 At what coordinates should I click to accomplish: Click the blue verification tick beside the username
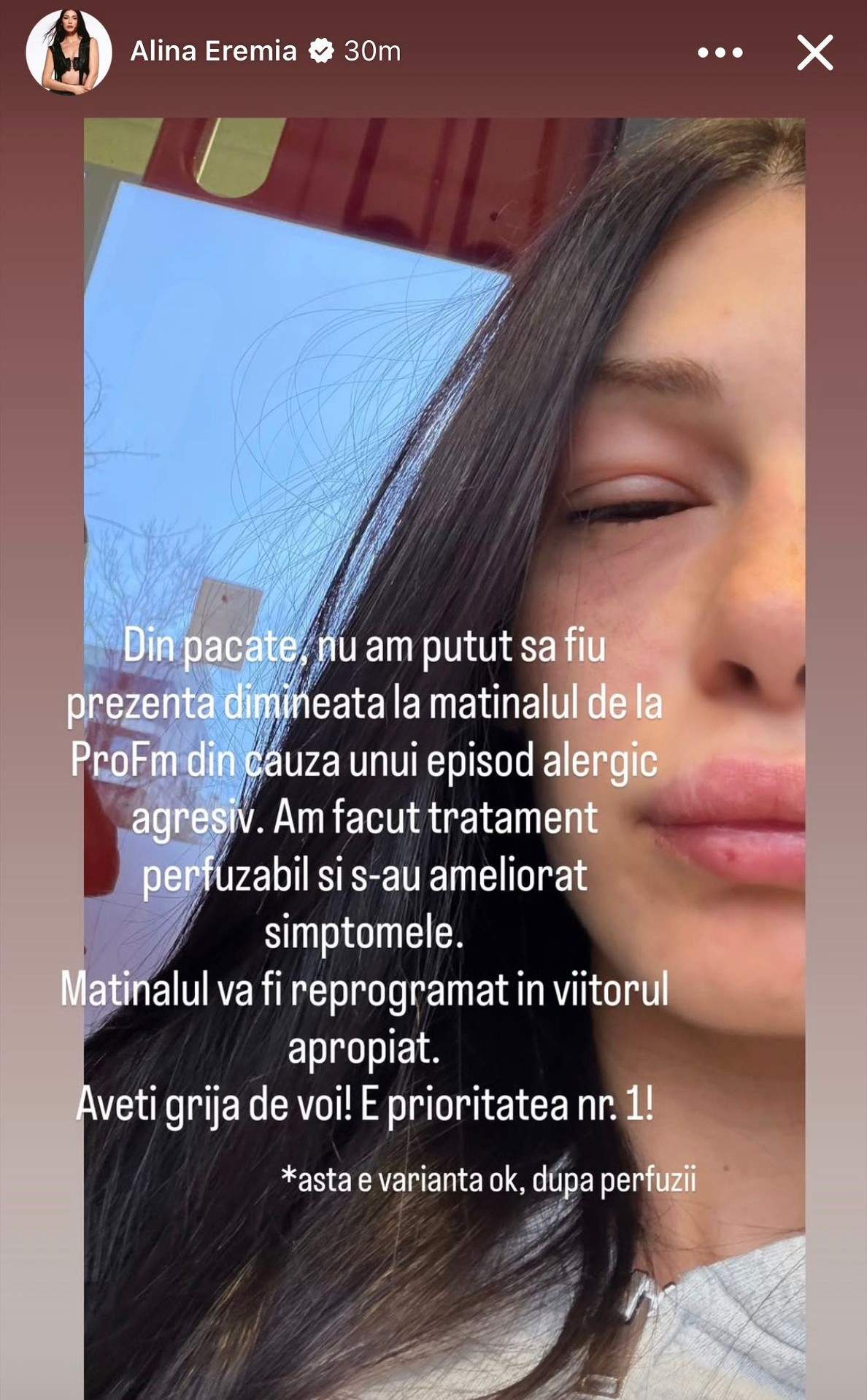tap(320, 51)
